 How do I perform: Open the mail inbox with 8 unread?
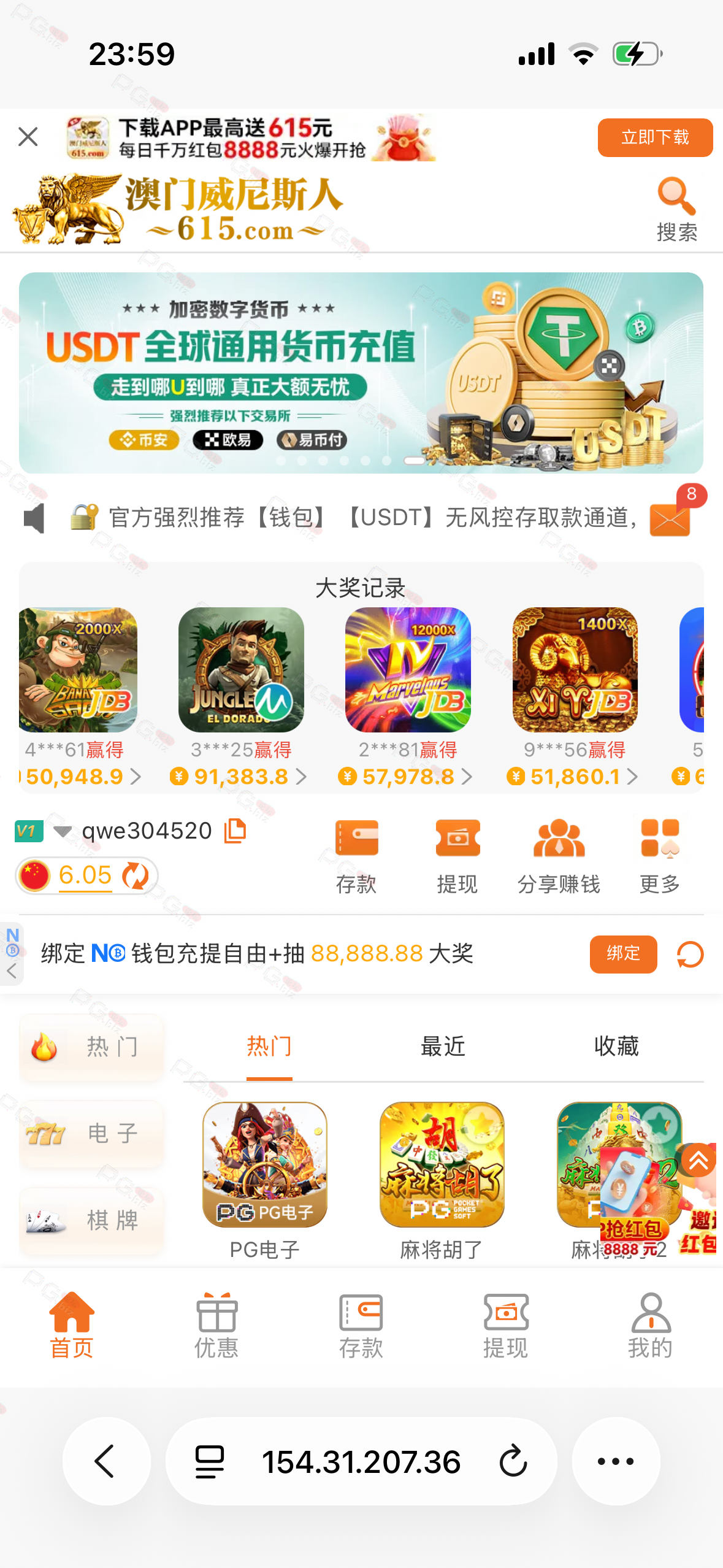pos(670,518)
